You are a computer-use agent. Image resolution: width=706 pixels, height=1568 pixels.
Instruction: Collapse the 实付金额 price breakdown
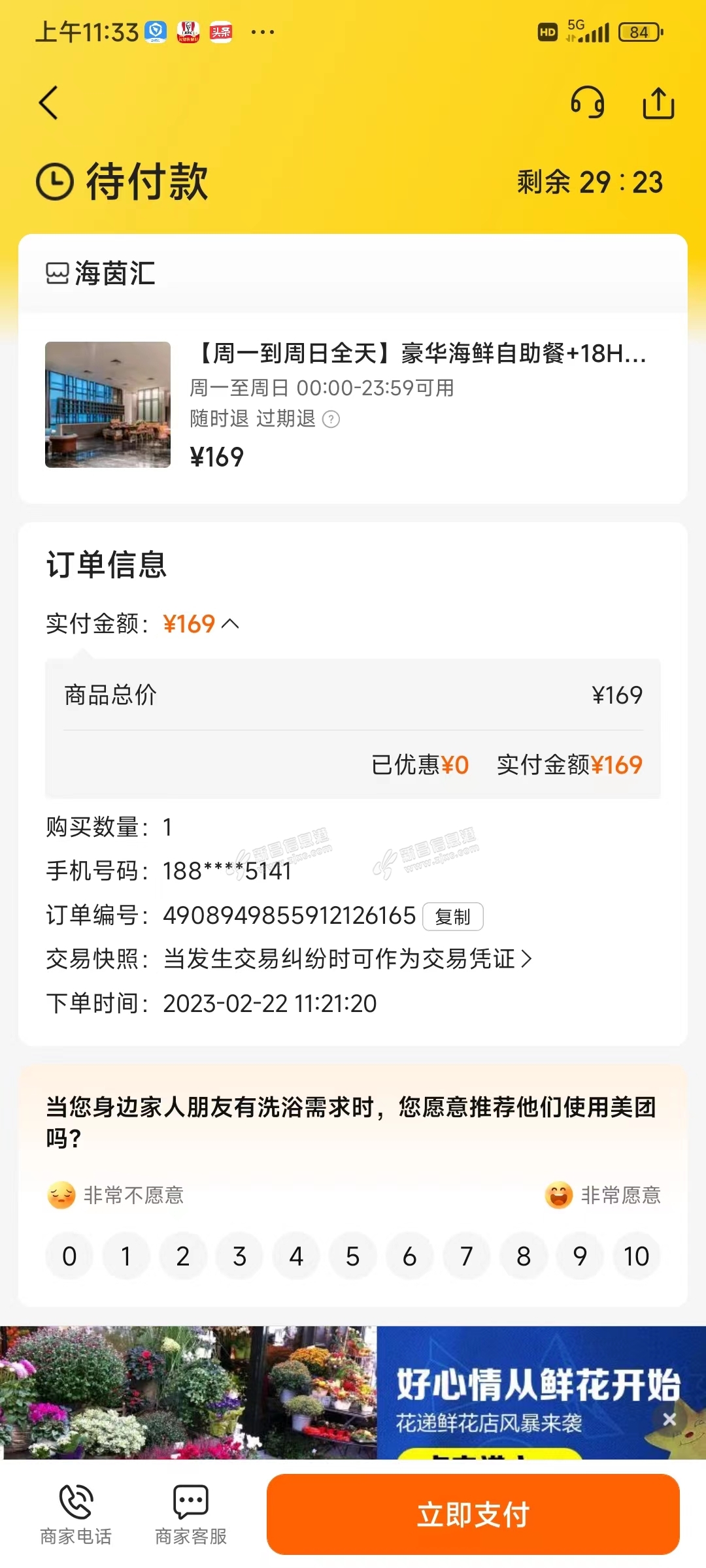pos(230,624)
